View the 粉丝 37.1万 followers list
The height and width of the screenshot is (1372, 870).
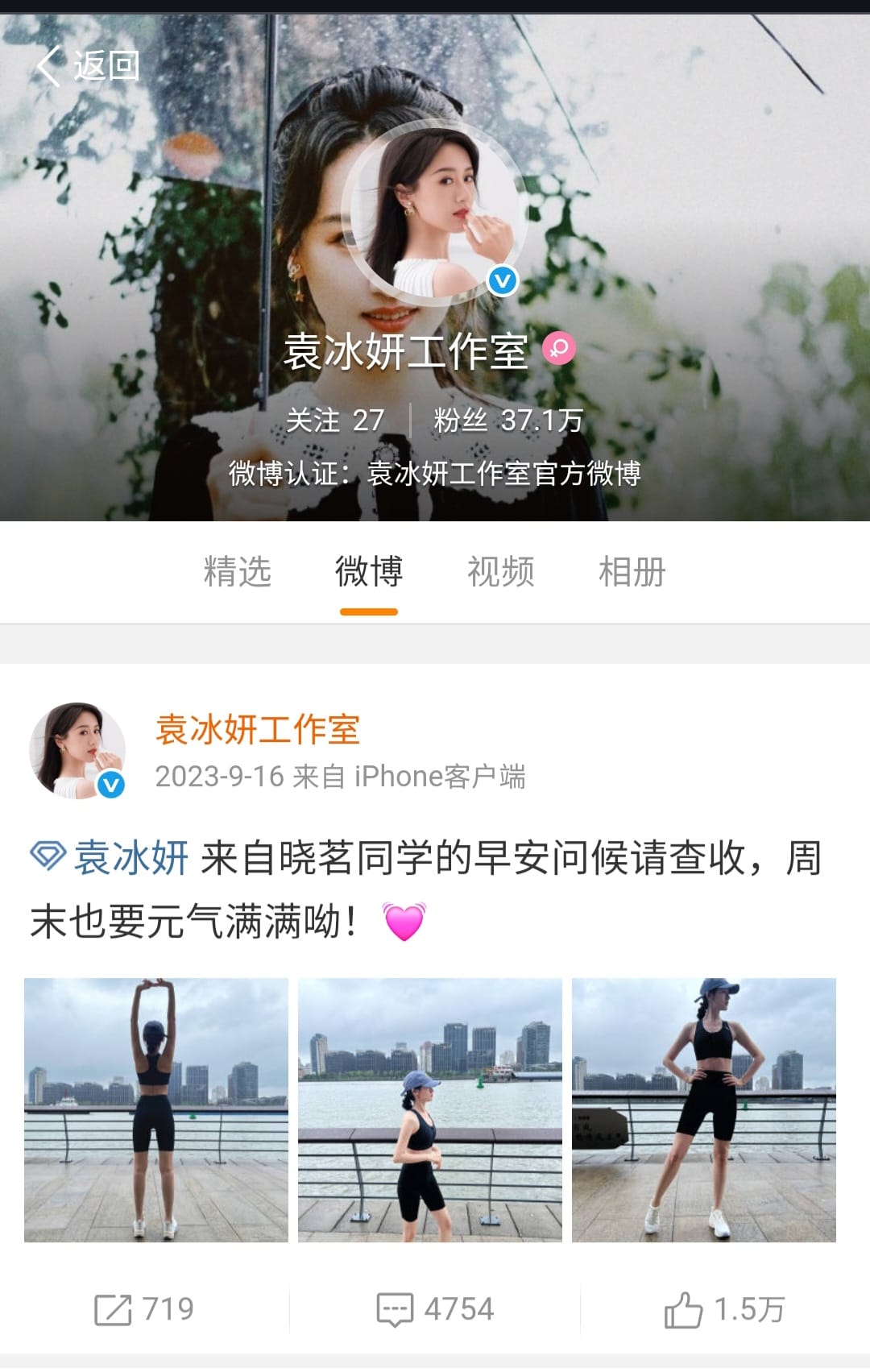[x=507, y=420]
